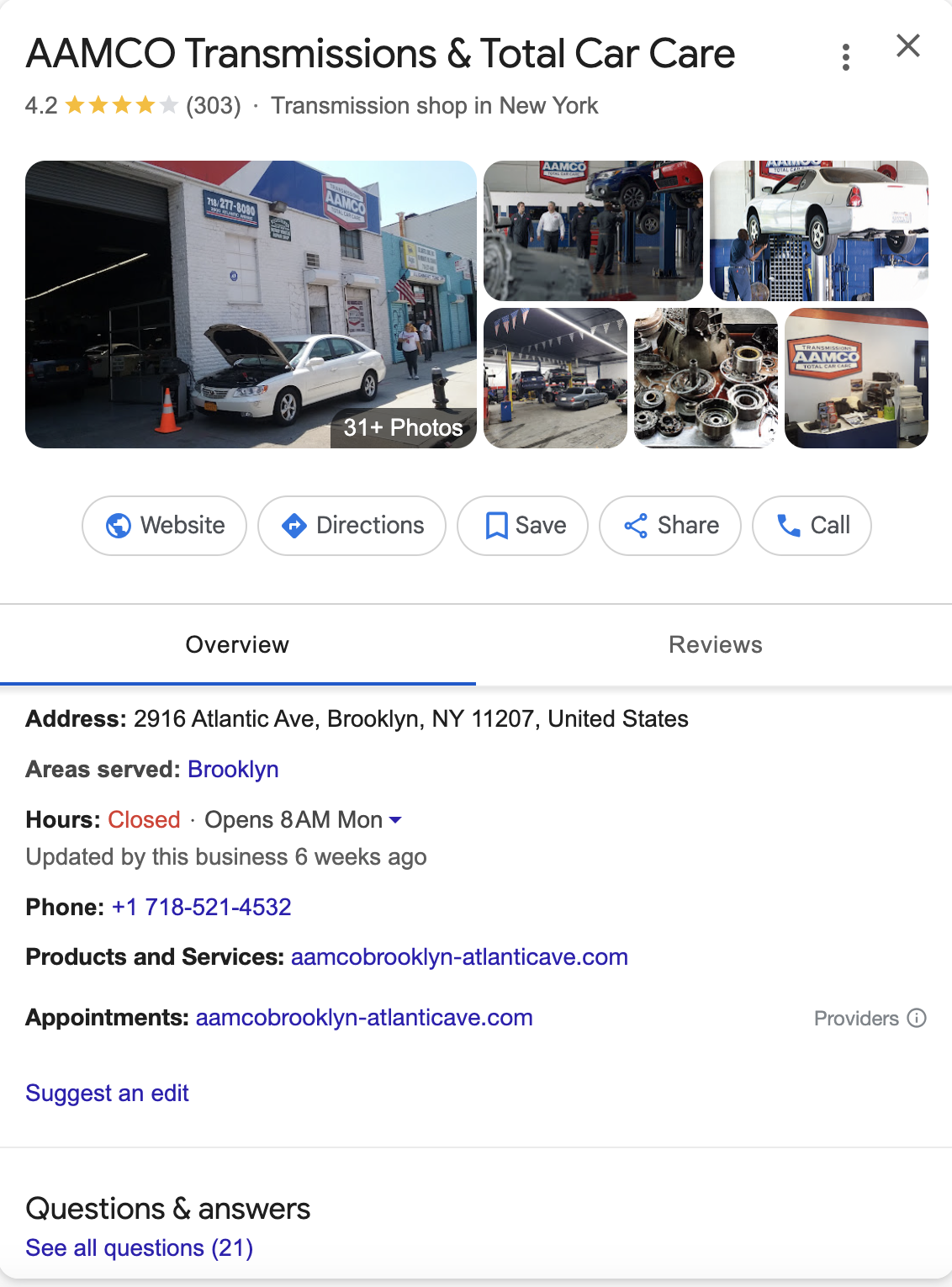
Task: Expand the opening hours dropdown
Action: pos(395,820)
